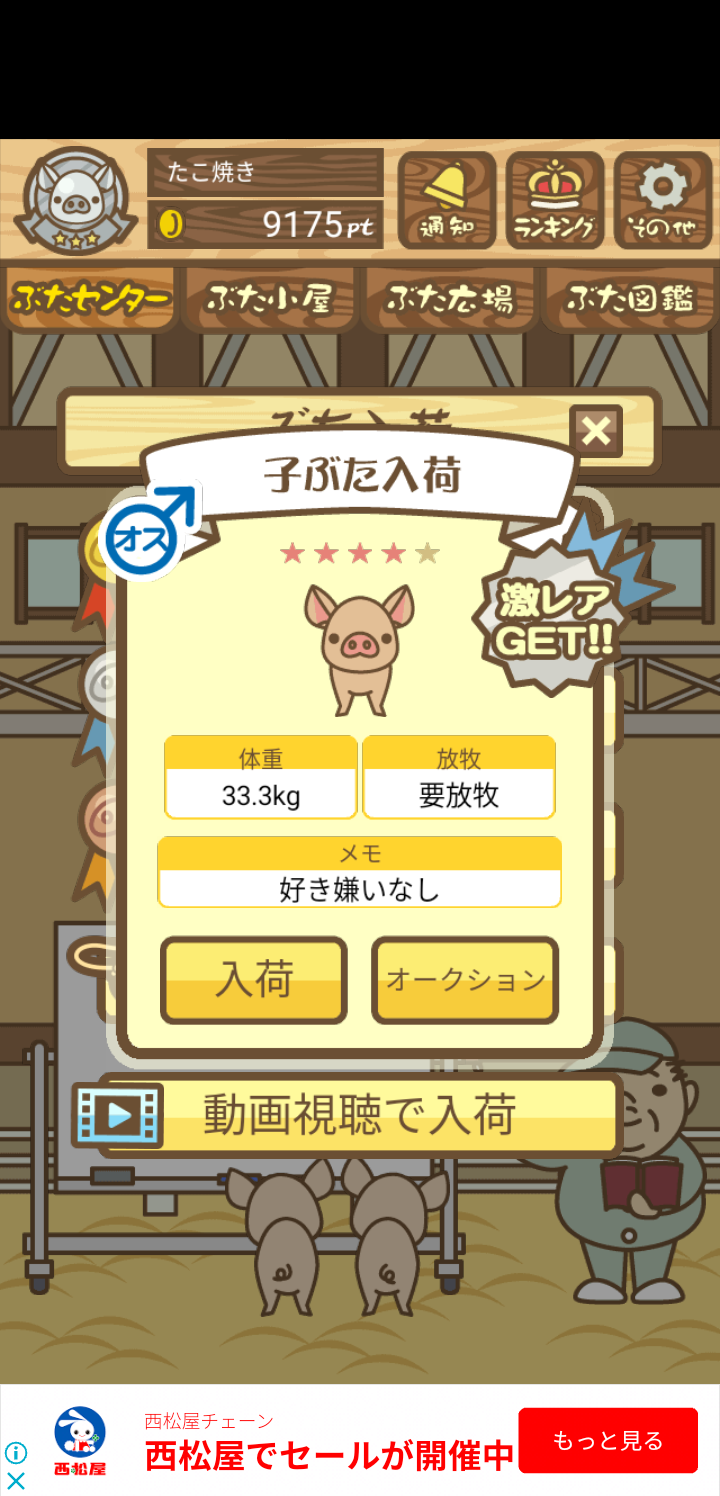Switch to the ぶた広場 tab
The image size is (720, 1496).
450,298
